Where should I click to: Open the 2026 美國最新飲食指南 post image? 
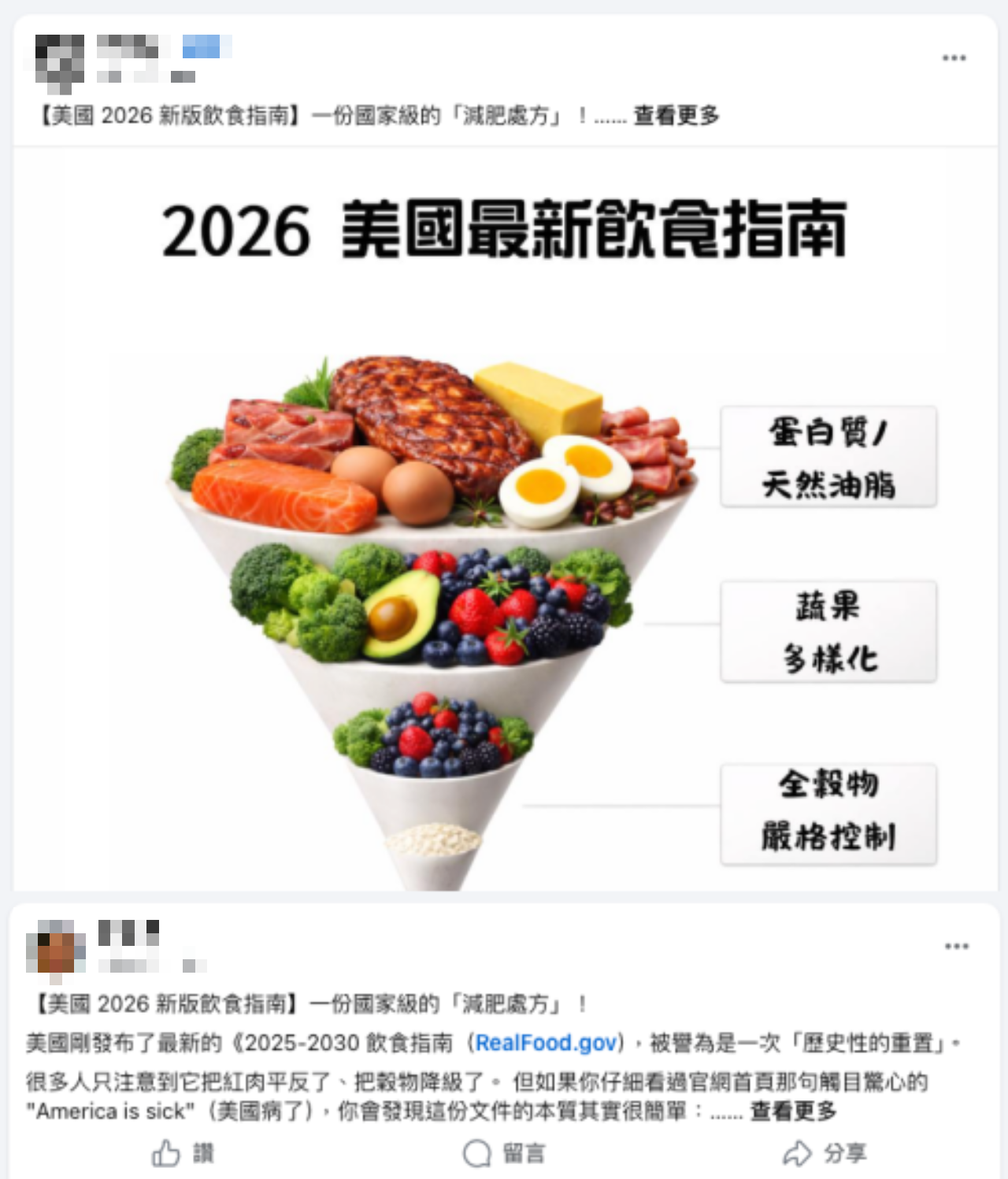(x=504, y=520)
